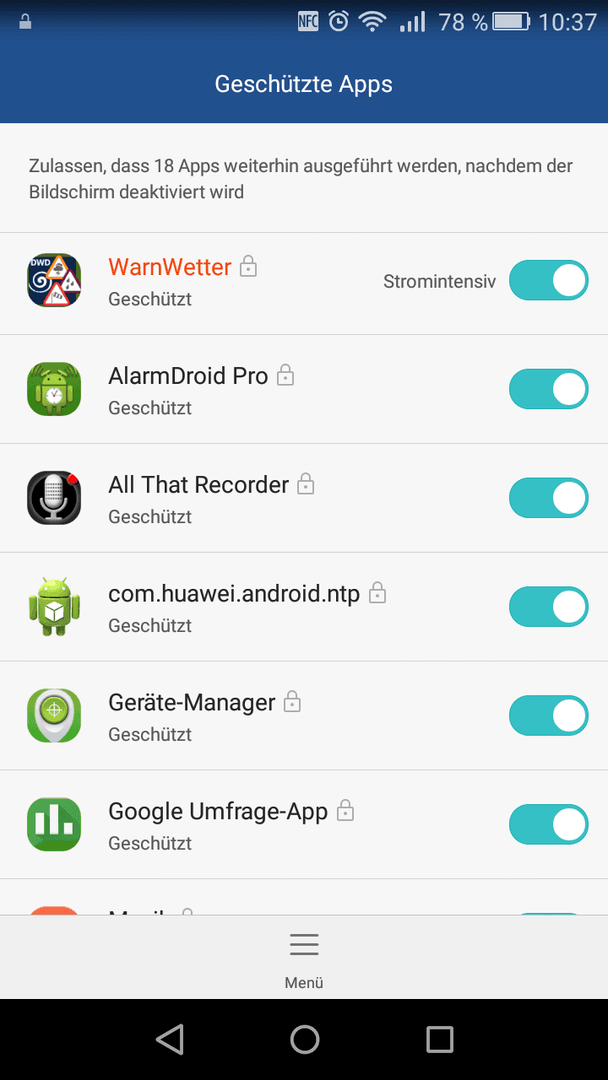Viewport: 608px width, 1080px height.
Task: Go back with the navigation bar arrow
Action: pos(169,1039)
